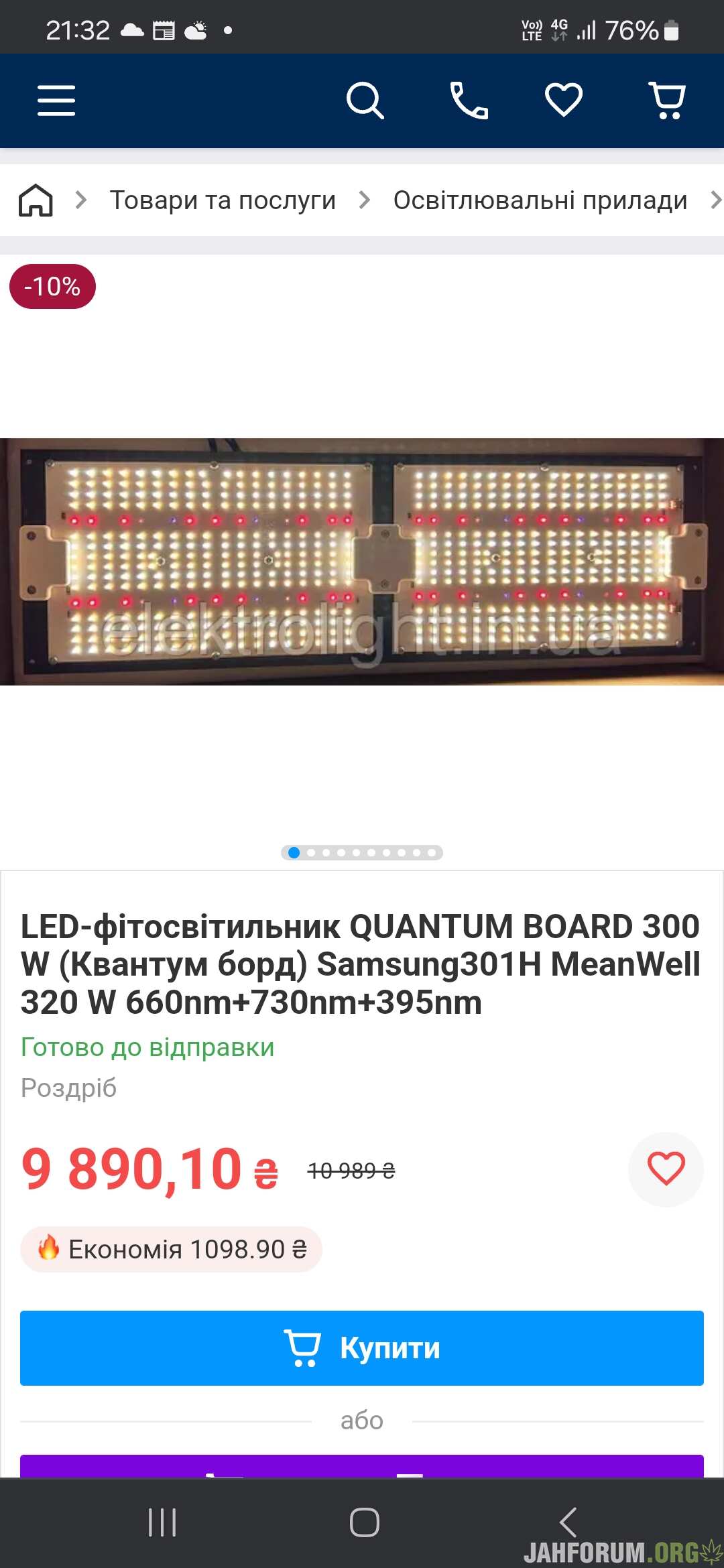Open the hamburger menu
The image size is (724, 1568).
pyautogui.click(x=56, y=101)
